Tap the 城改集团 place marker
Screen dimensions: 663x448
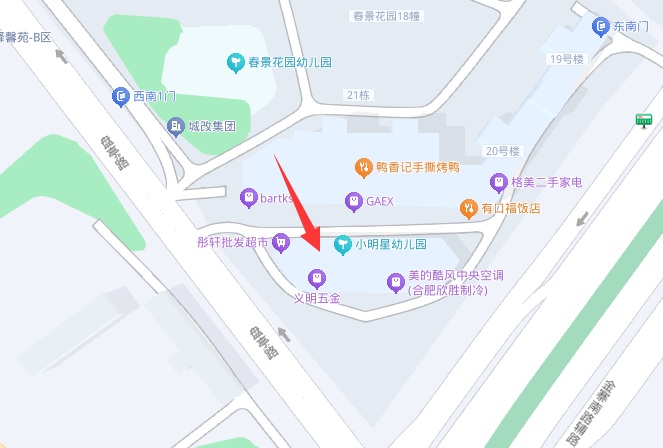coord(176,126)
